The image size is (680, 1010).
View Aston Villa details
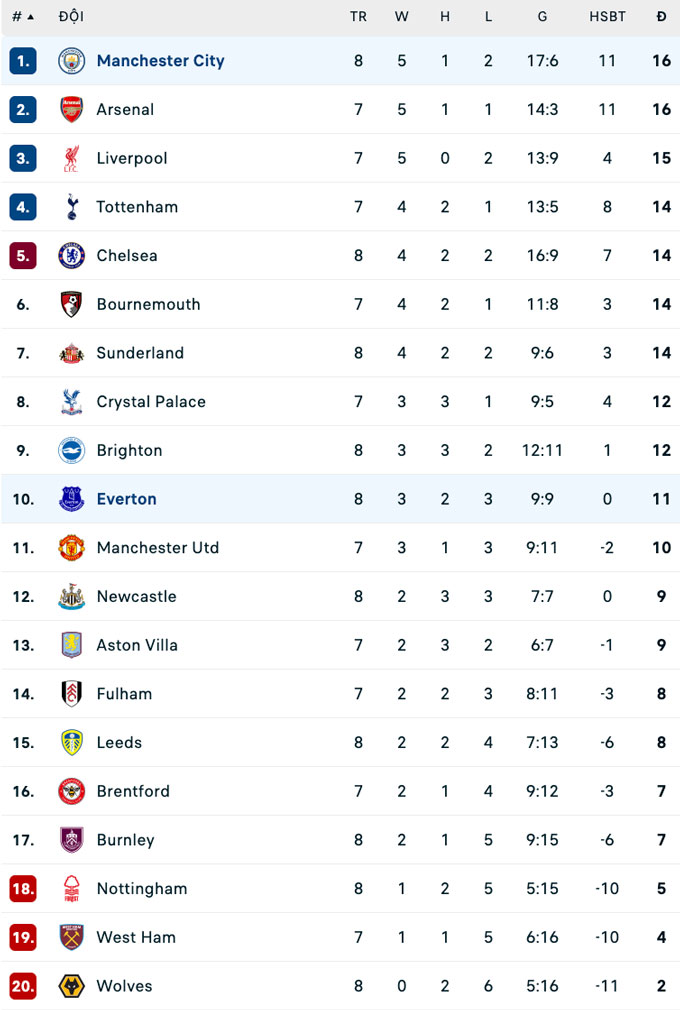pyautogui.click(x=137, y=645)
